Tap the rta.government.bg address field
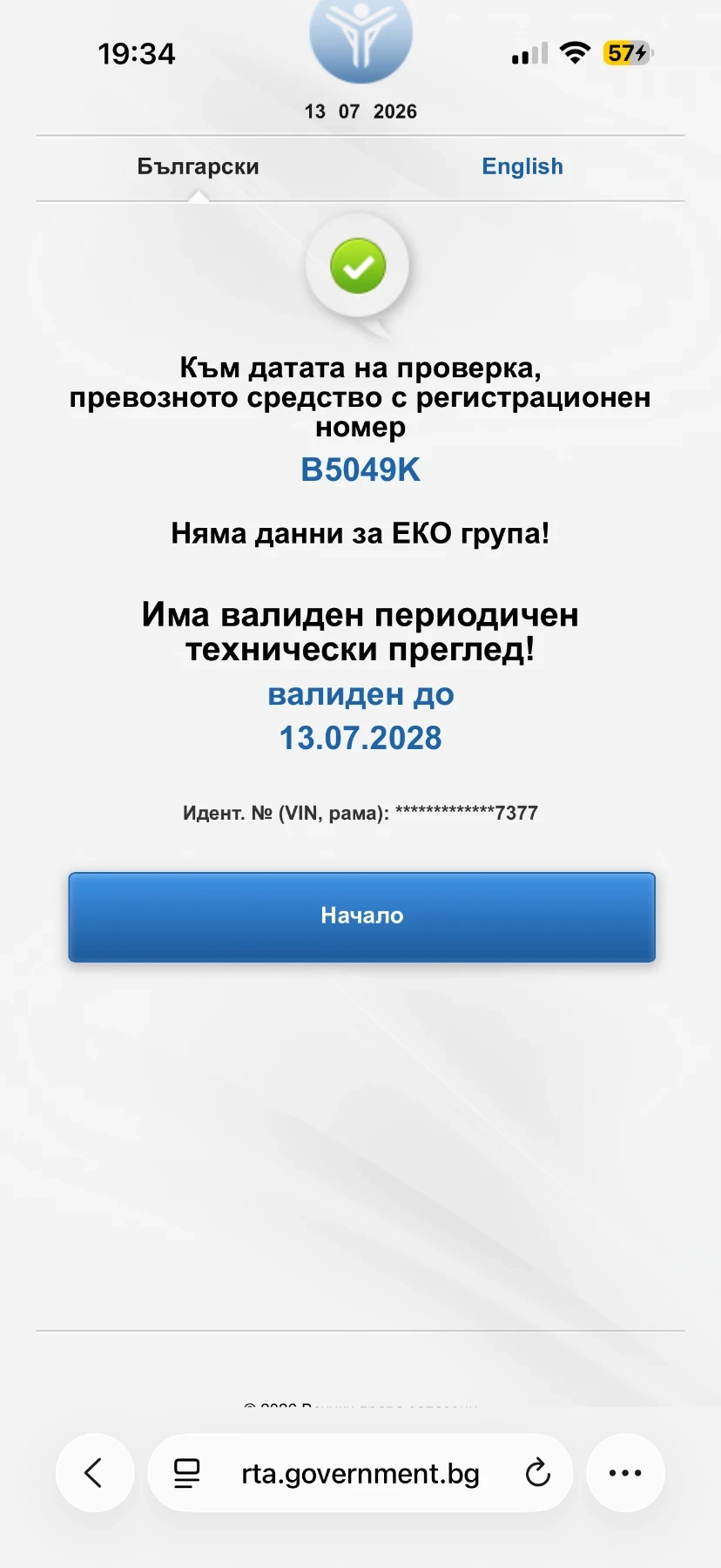 [x=360, y=1473]
